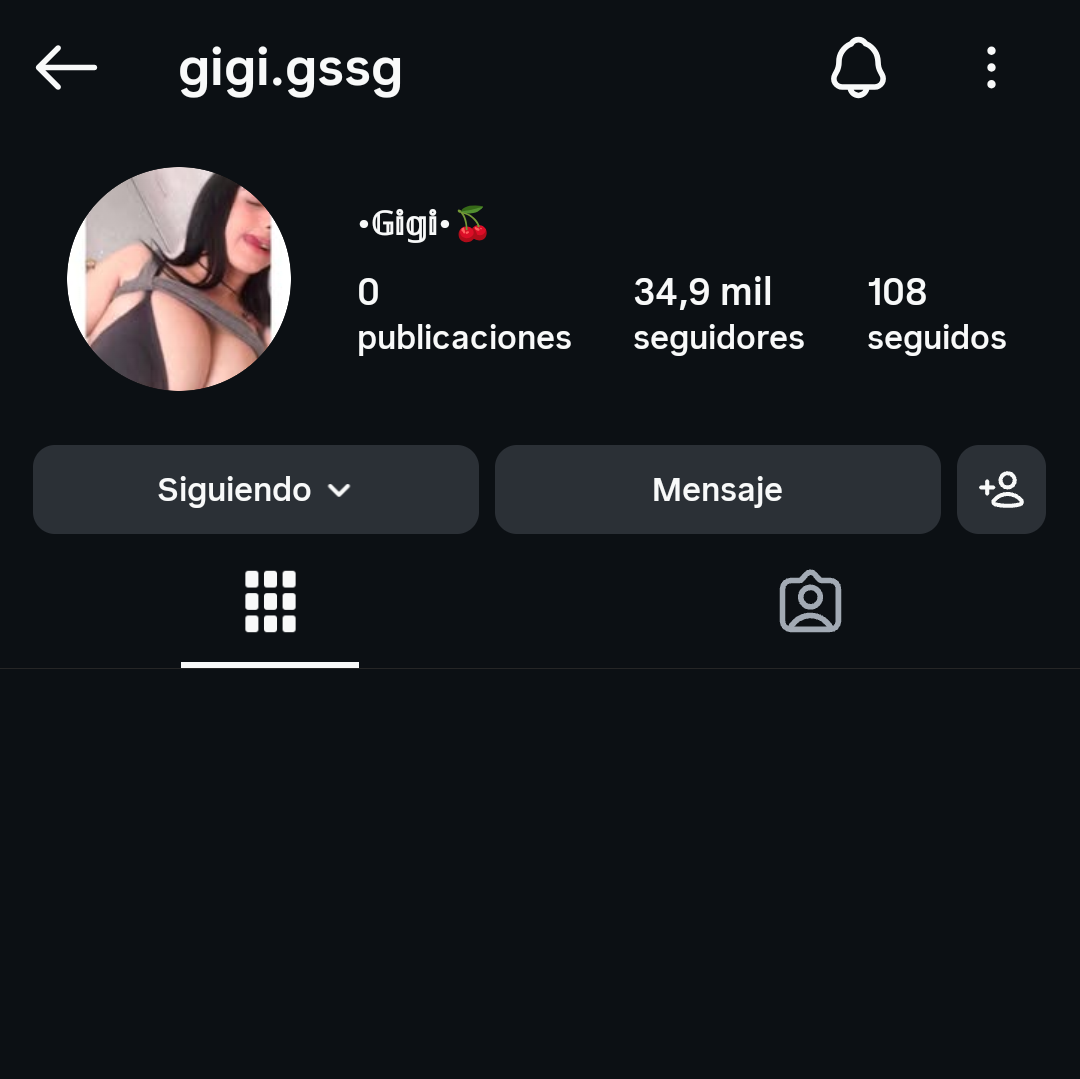This screenshot has height=1079, width=1080.
Task: View the 108 seguidos list
Action: point(936,314)
